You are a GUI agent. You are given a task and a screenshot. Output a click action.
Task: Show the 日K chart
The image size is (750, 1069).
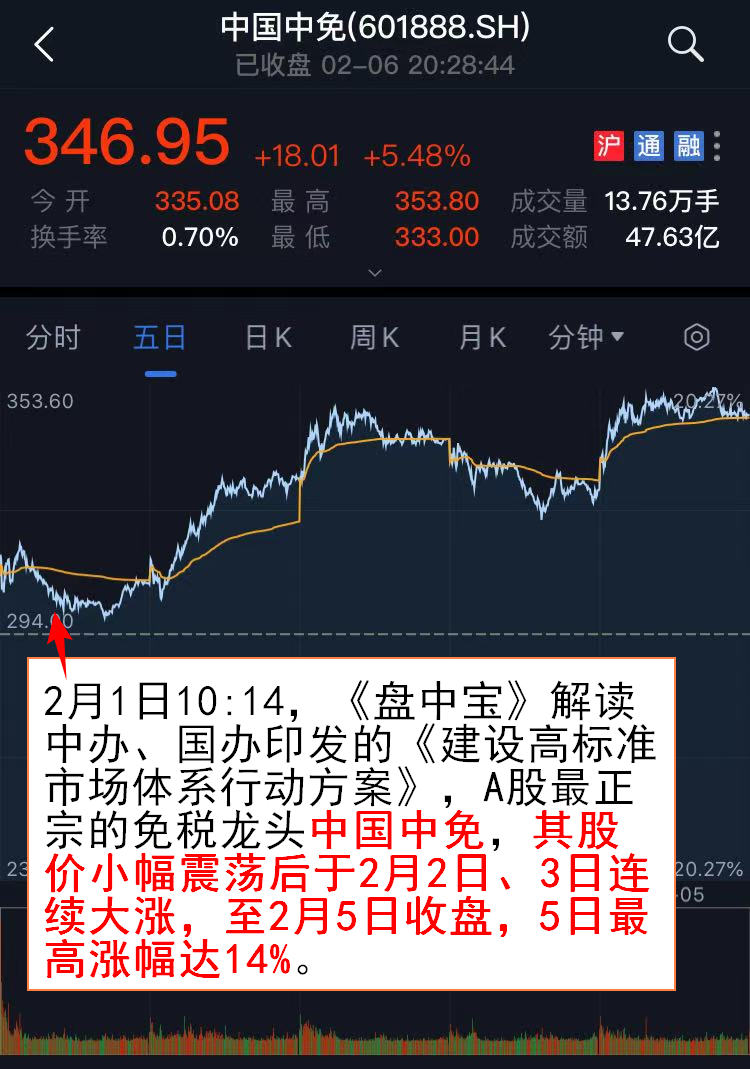point(268,338)
